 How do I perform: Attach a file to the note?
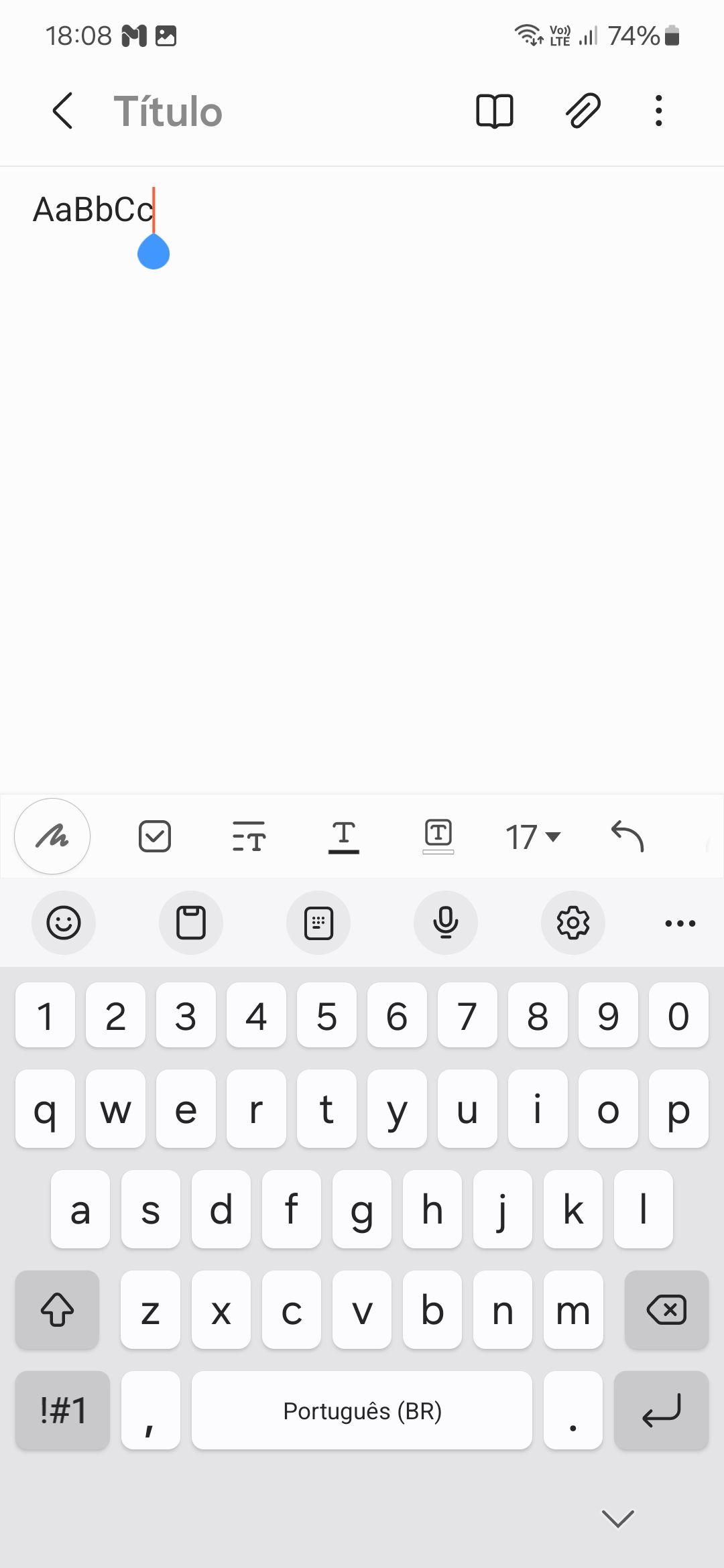(x=581, y=110)
